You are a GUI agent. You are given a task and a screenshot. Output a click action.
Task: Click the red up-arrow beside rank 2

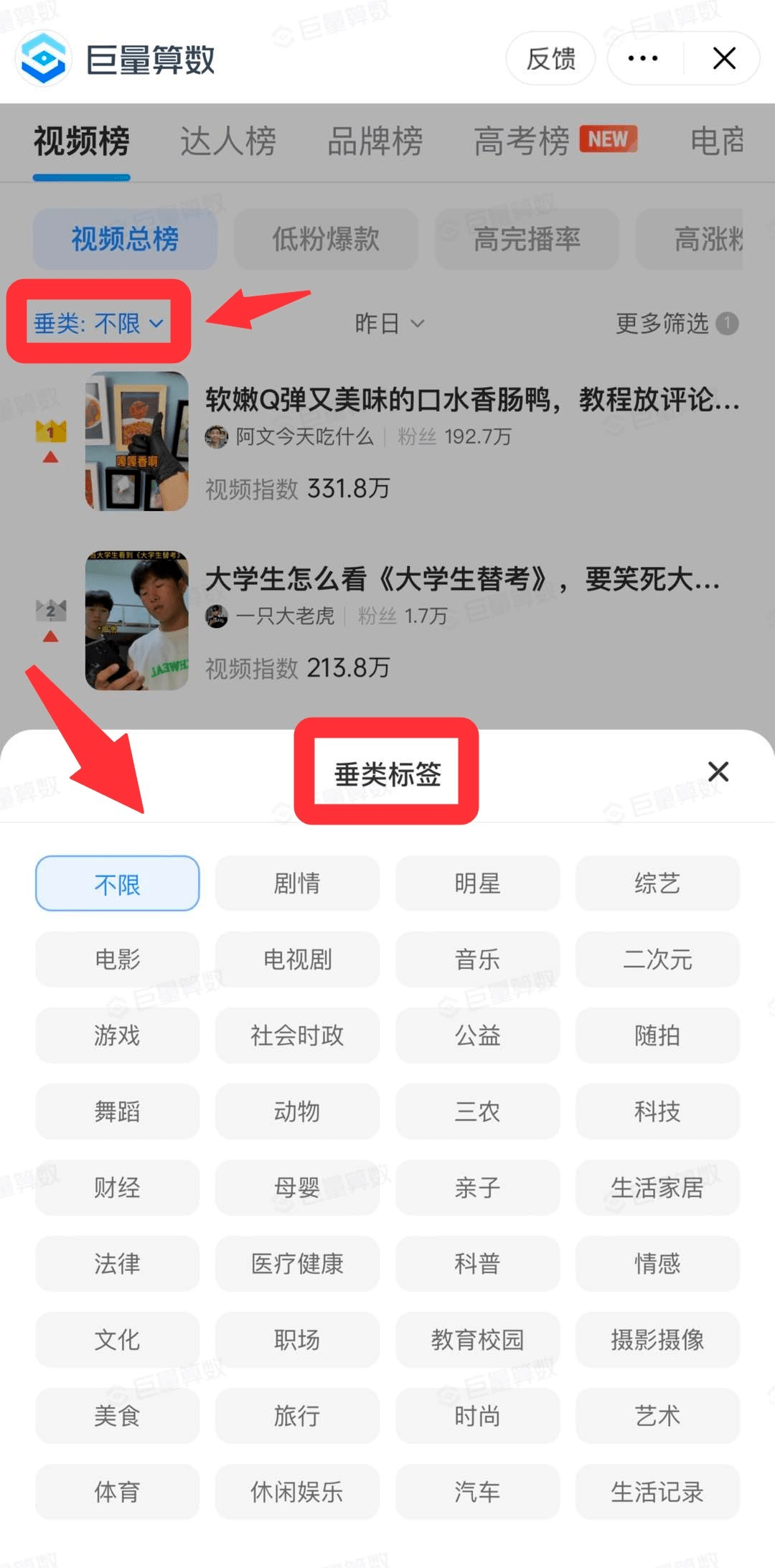coord(50,634)
